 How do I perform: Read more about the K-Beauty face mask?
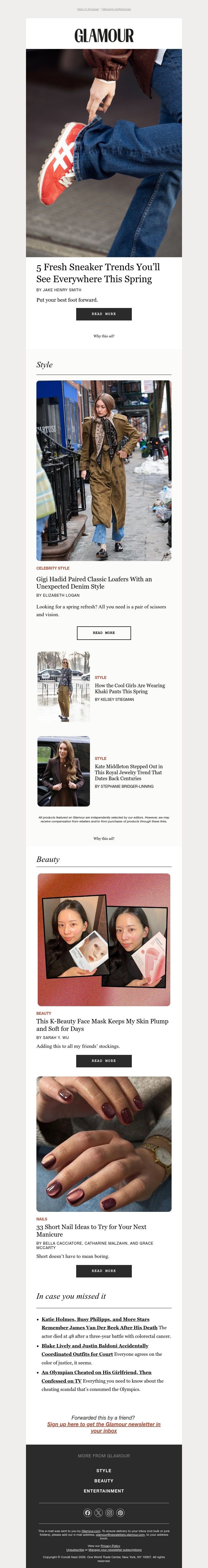click(103, 1060)
